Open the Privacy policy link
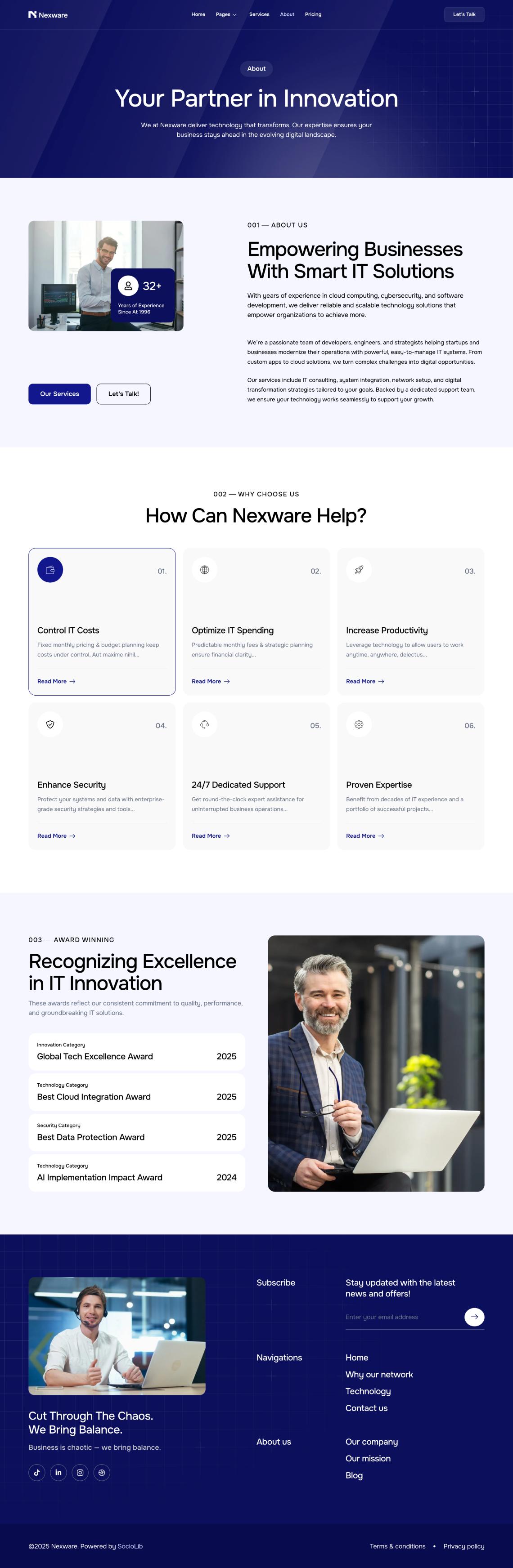513x1568 pixels. pos(463,1546)
